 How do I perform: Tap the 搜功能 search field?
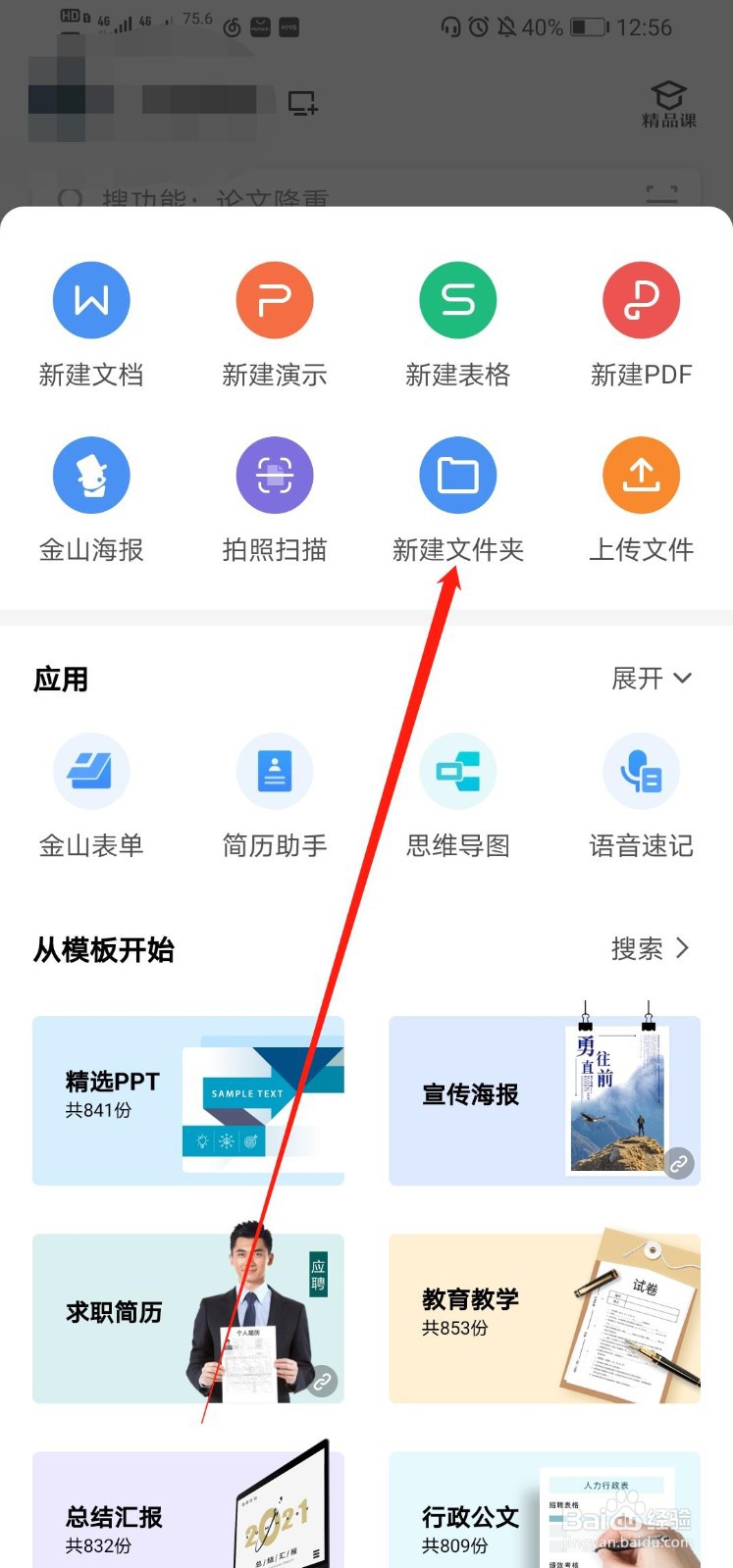pos(294,196)
